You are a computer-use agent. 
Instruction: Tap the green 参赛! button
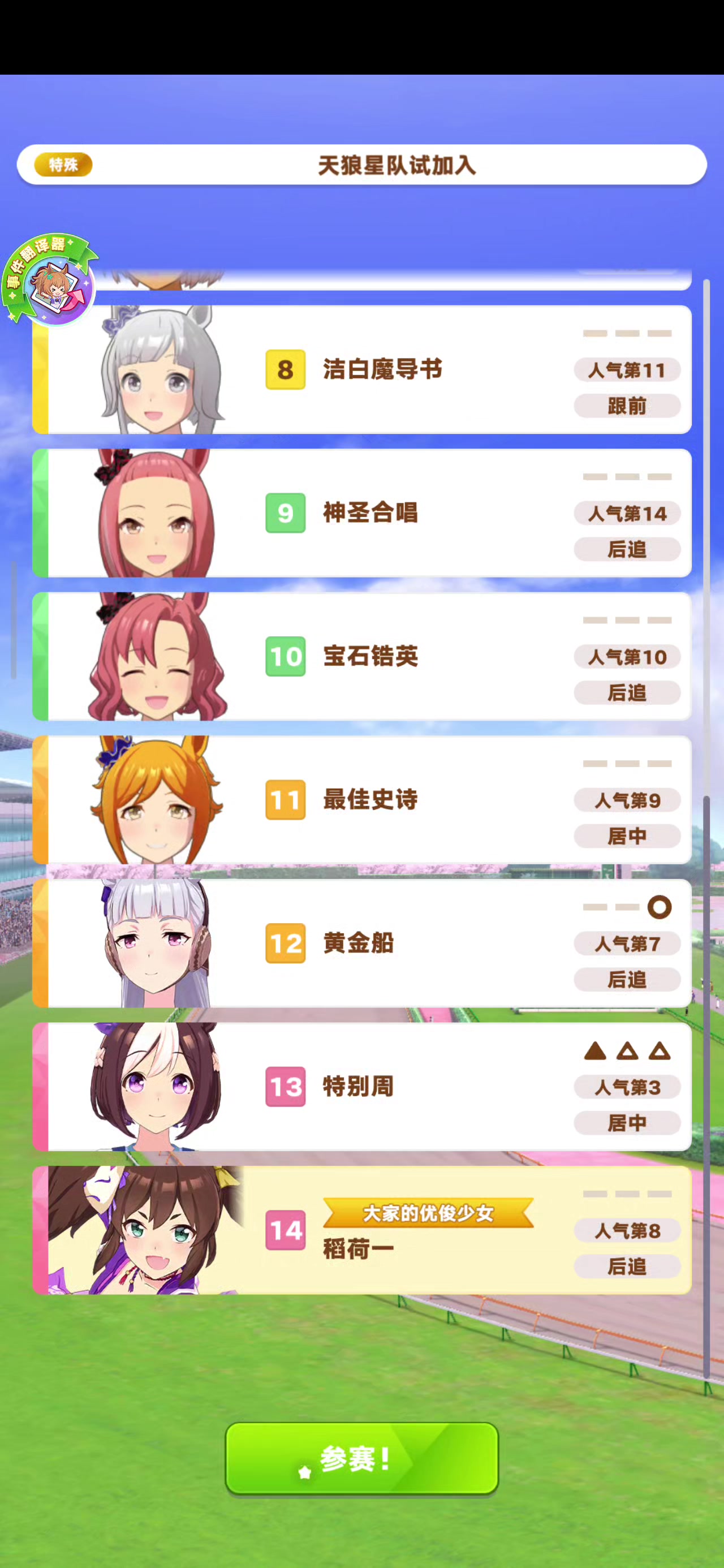pyautogui.click(x=361, y=1458)
